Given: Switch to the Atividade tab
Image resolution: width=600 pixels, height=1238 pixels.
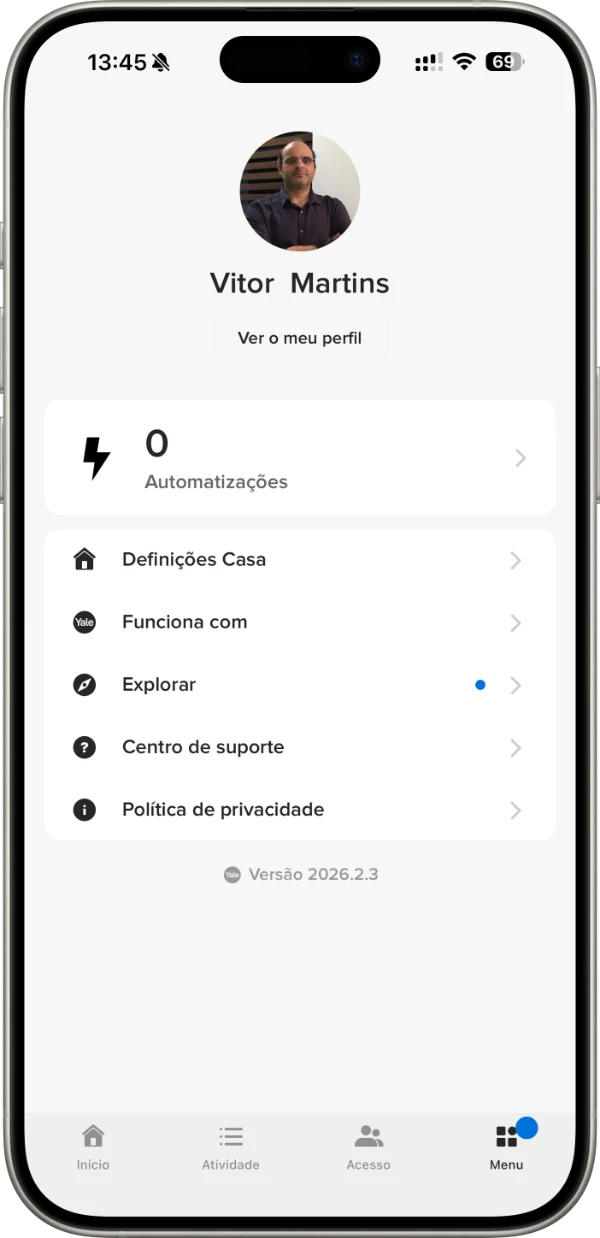Looking at the screenshot, I should pos(231,1147).
